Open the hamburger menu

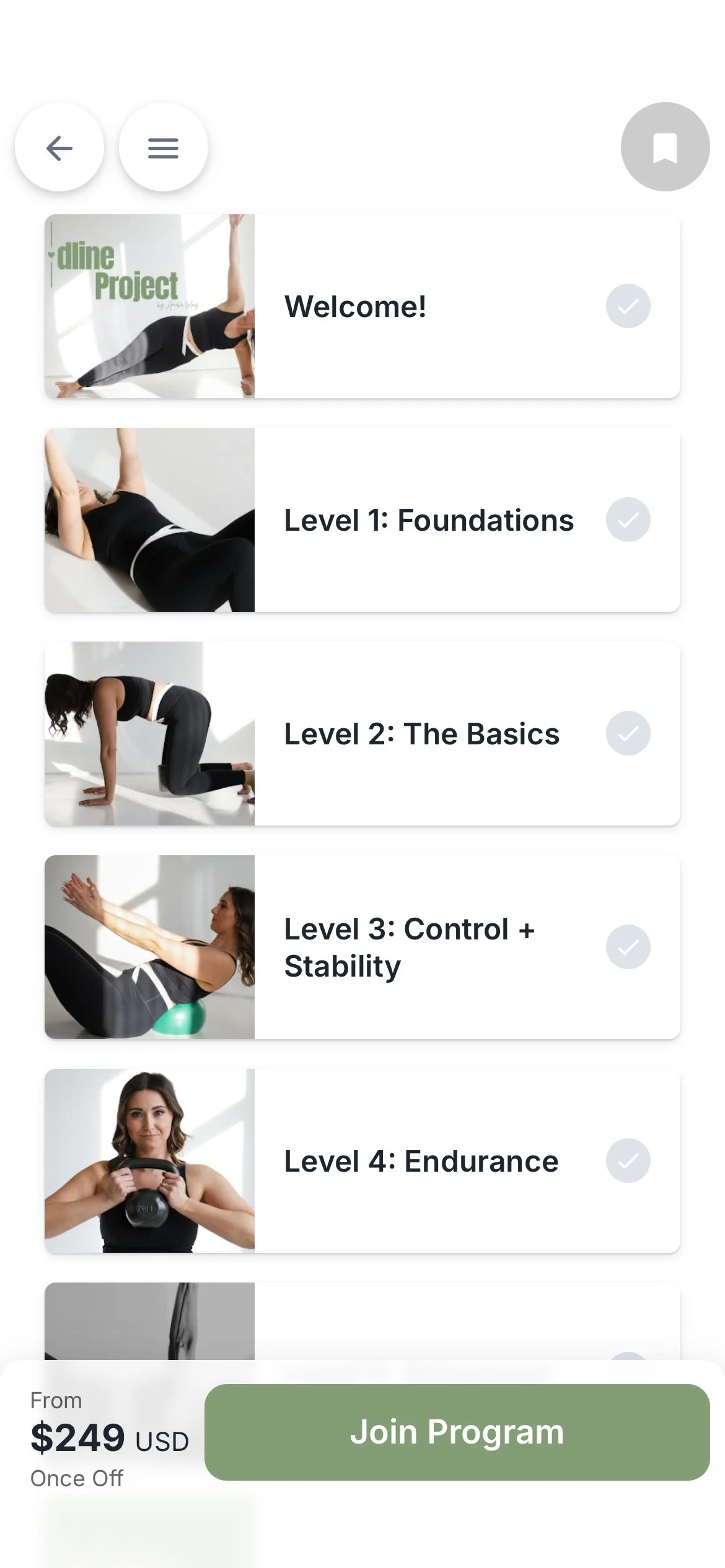click(x=163, y=147)
